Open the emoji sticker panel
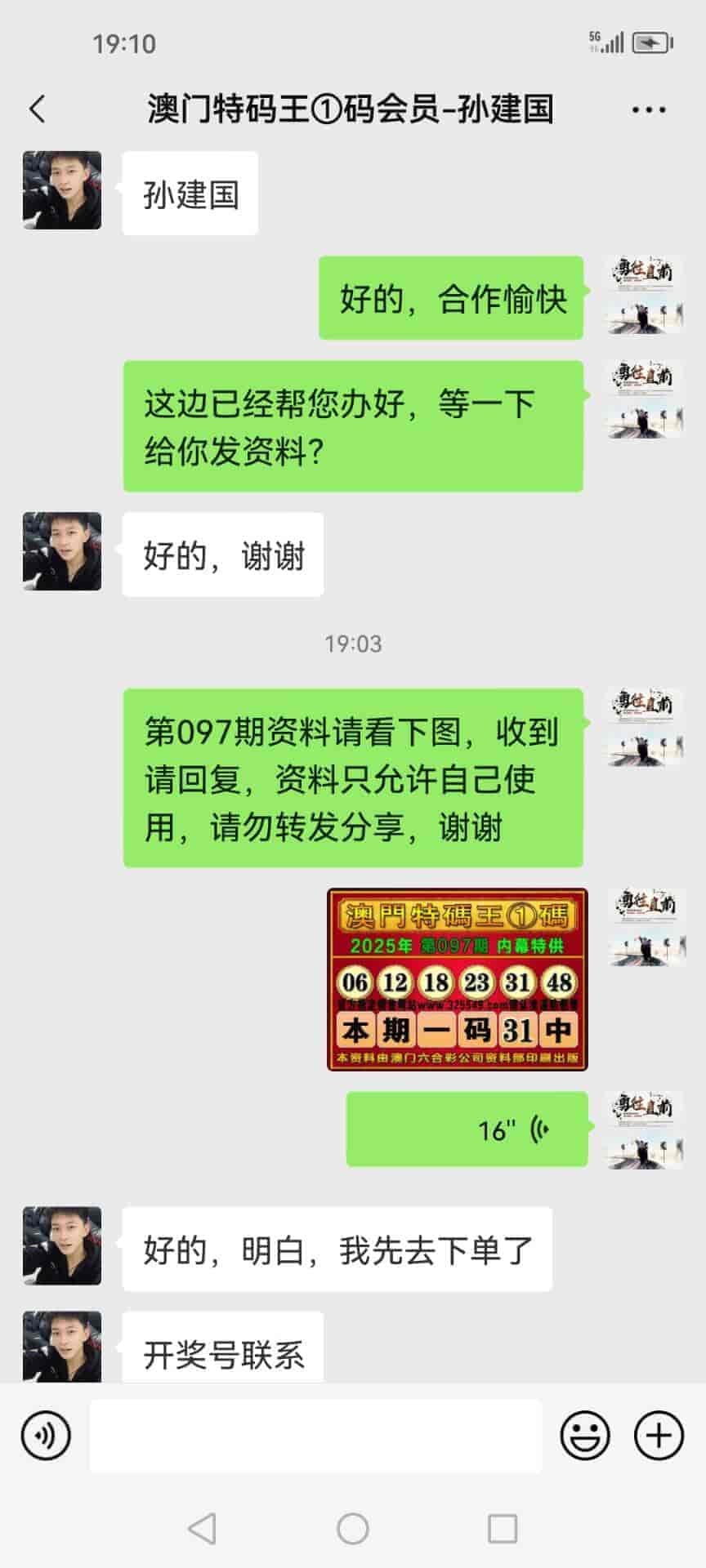Viewport: 706px width, 1568px height. tap(585, 1435)
